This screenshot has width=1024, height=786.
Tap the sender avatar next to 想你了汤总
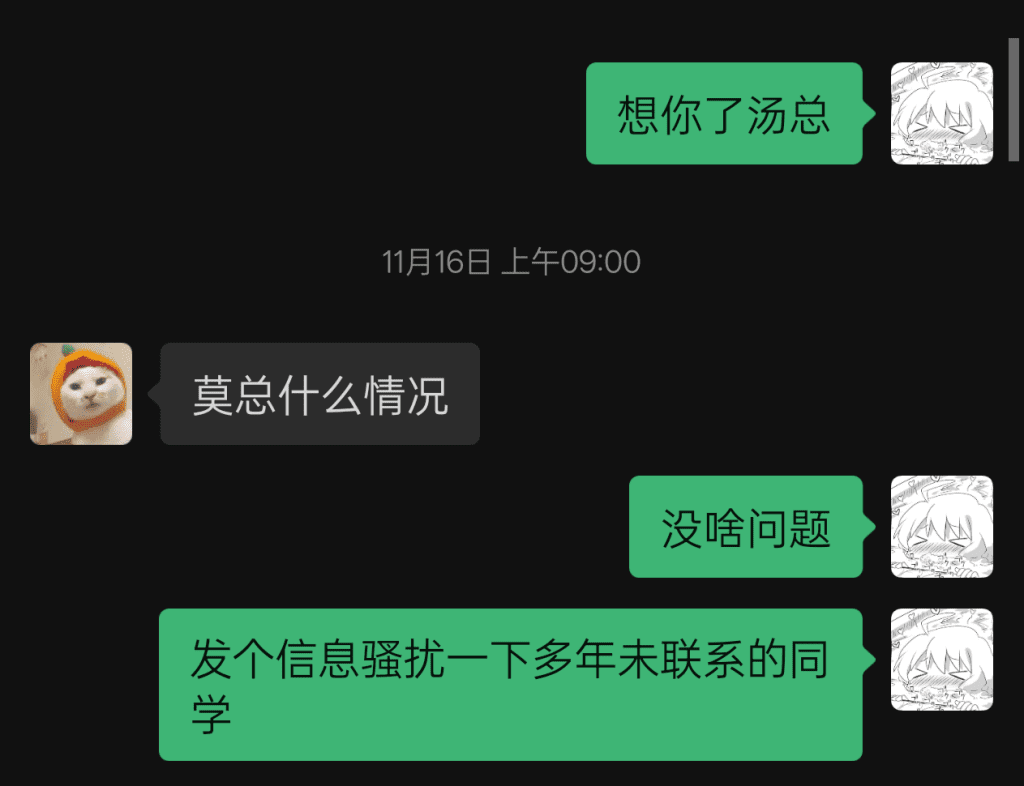[941, 113]
